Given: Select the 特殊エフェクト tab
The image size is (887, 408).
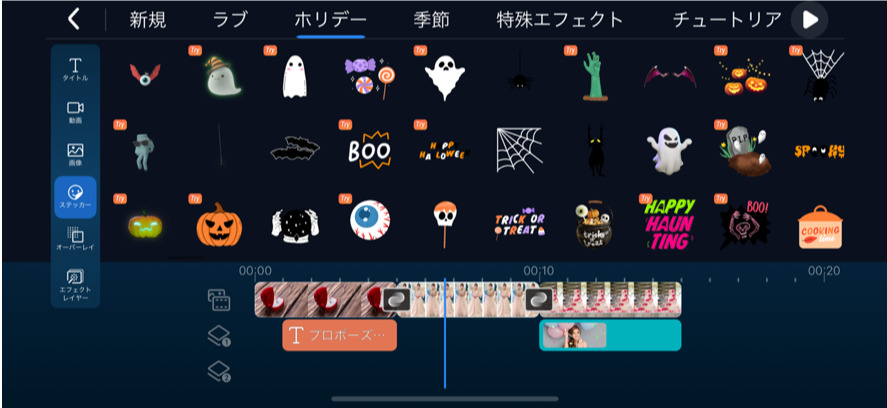Looking at the screenshot, I should pos(559,19).
